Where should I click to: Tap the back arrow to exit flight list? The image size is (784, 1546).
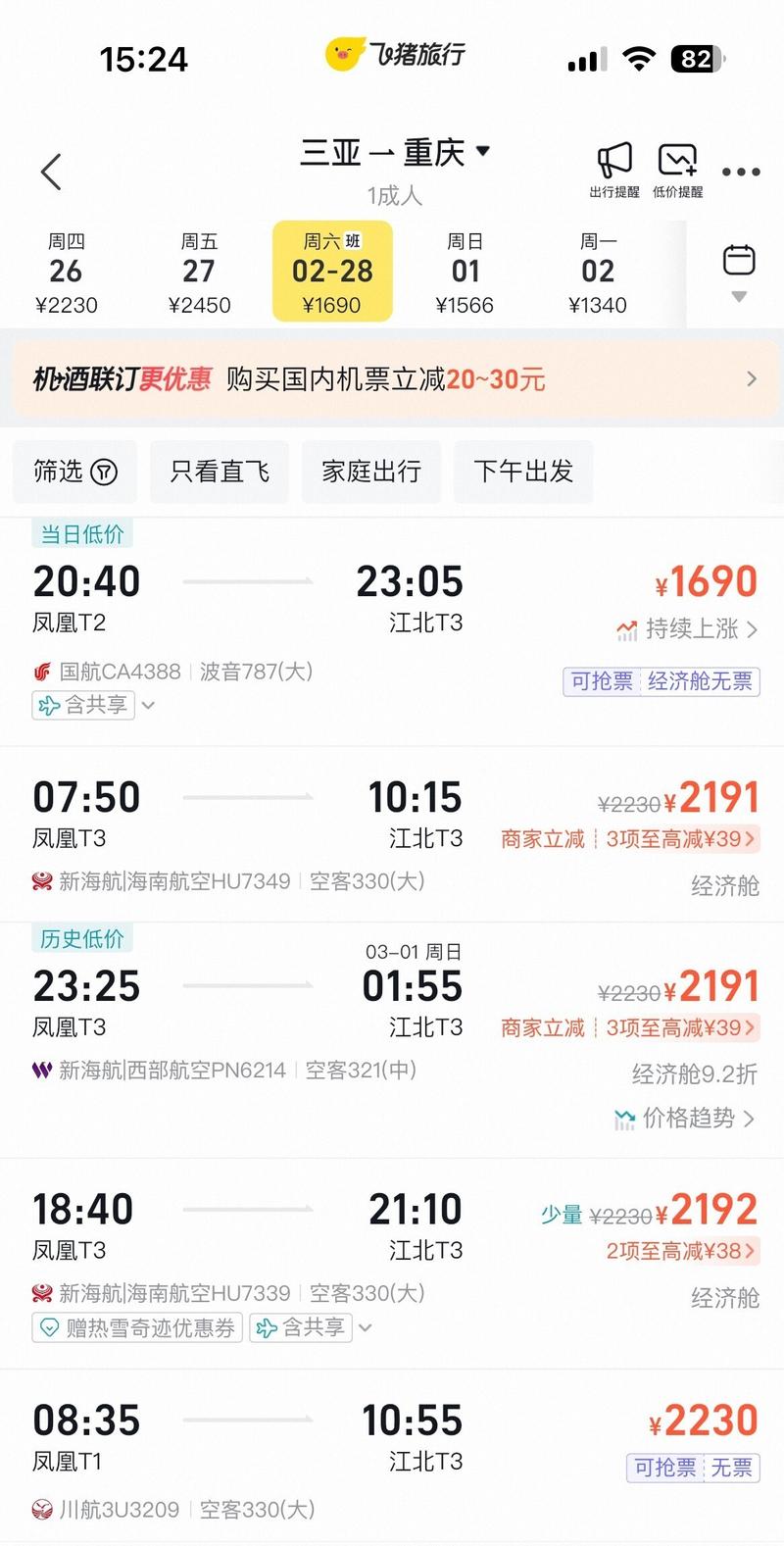point(50,171)
